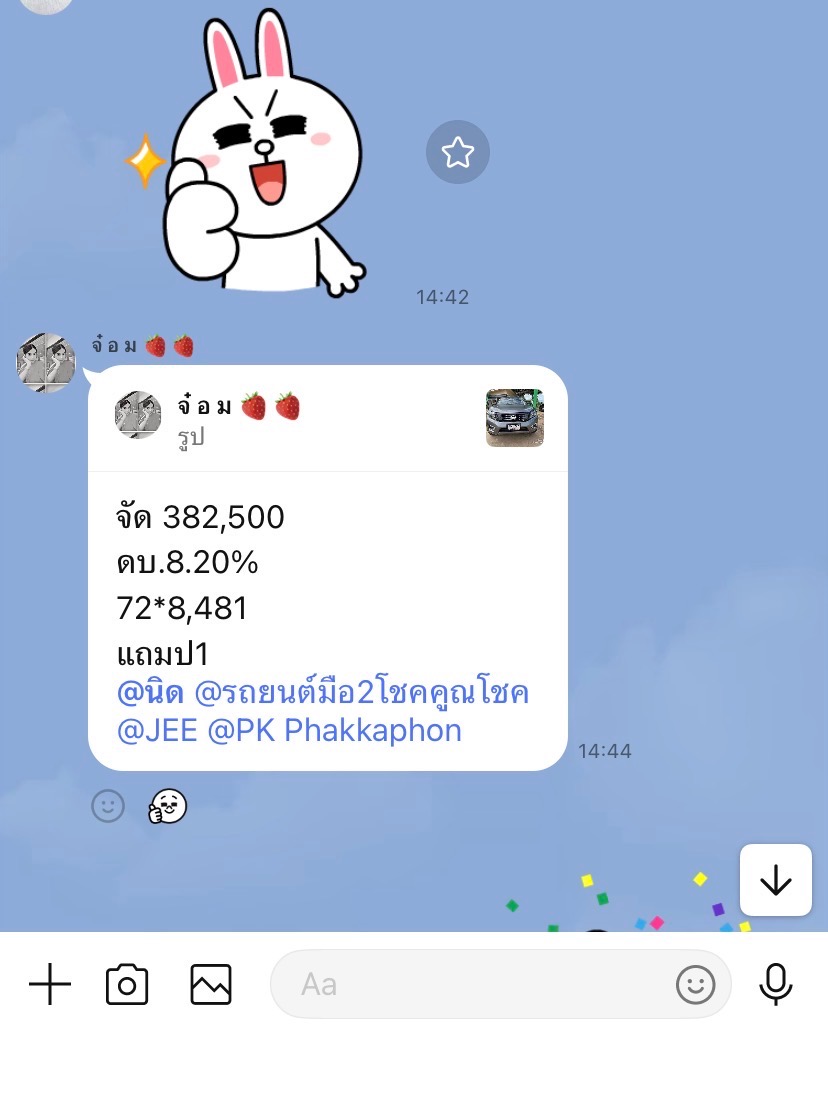View the existing sticker reaction
The width and height of the screenshot is (828, 1102).
tap(168, 805)
